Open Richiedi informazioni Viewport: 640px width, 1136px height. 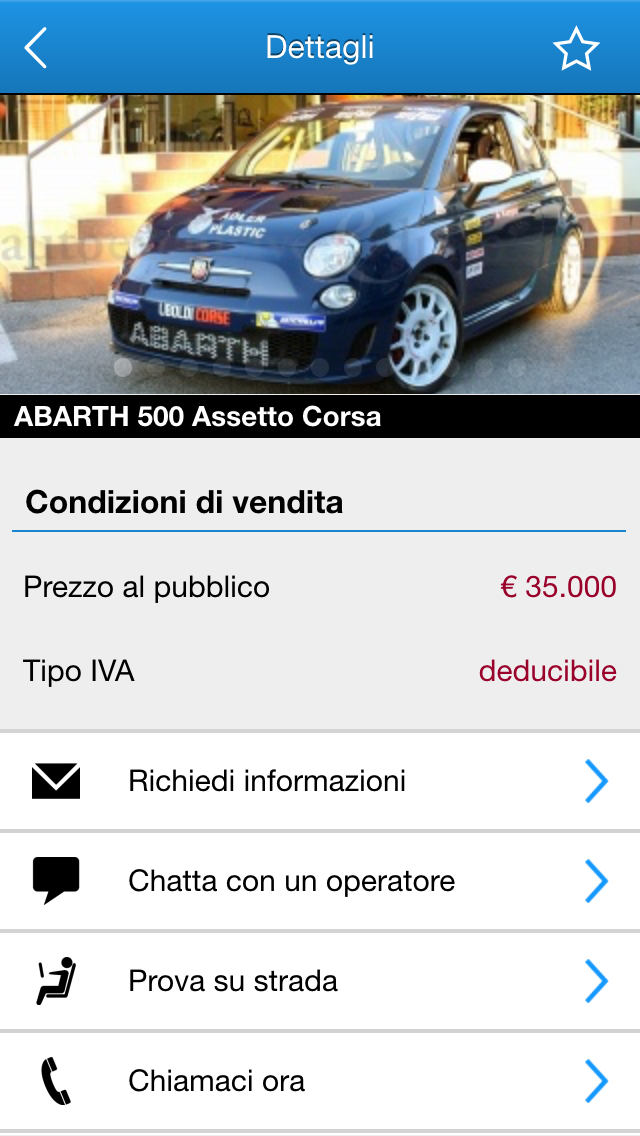tap(320, 781)
